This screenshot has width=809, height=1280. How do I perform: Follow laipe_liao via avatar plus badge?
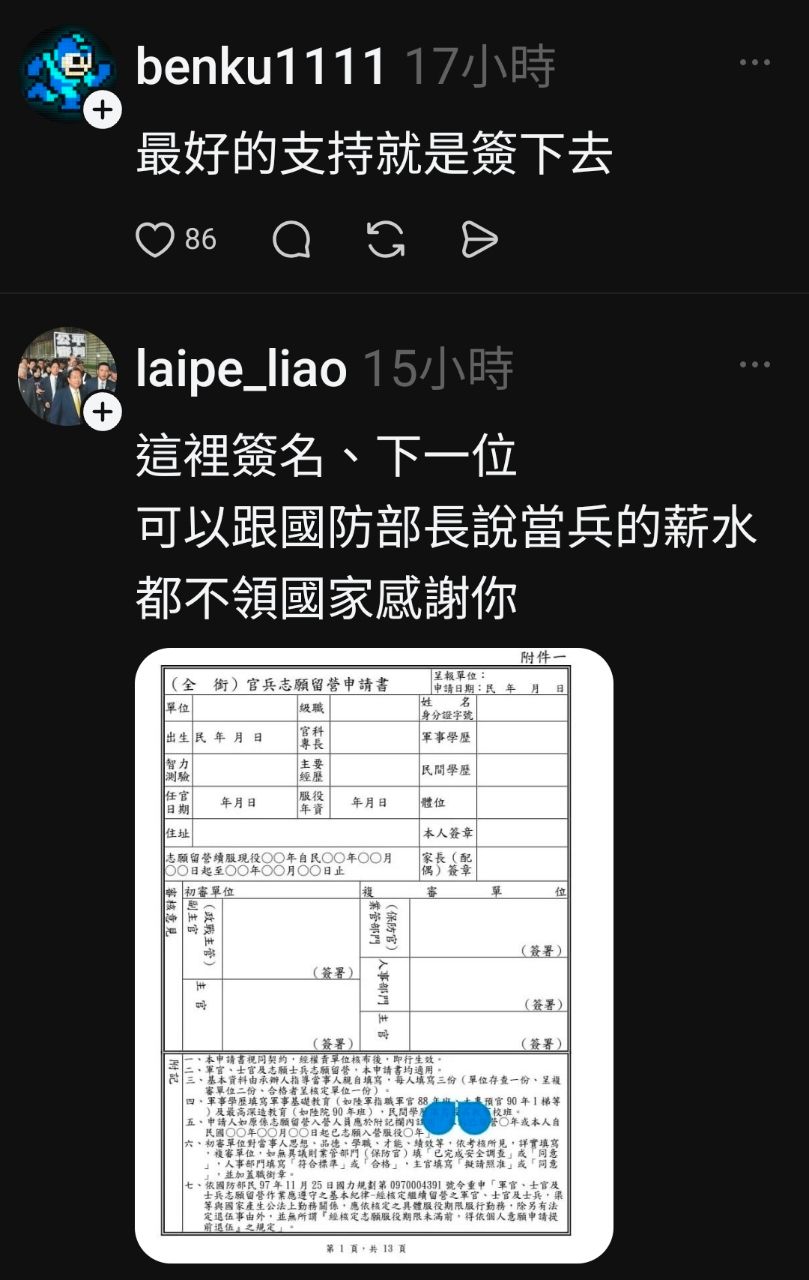(x=102, y=412)
